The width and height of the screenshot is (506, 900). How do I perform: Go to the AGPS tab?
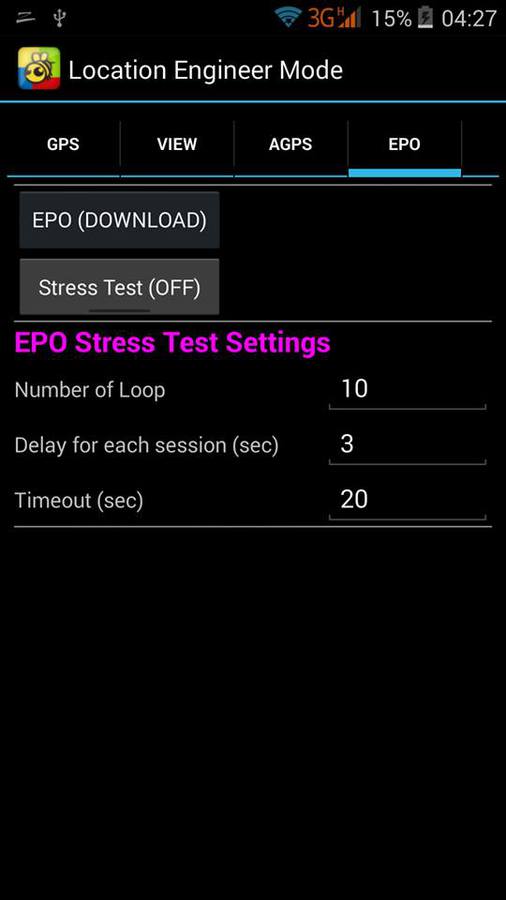point(290,145)
